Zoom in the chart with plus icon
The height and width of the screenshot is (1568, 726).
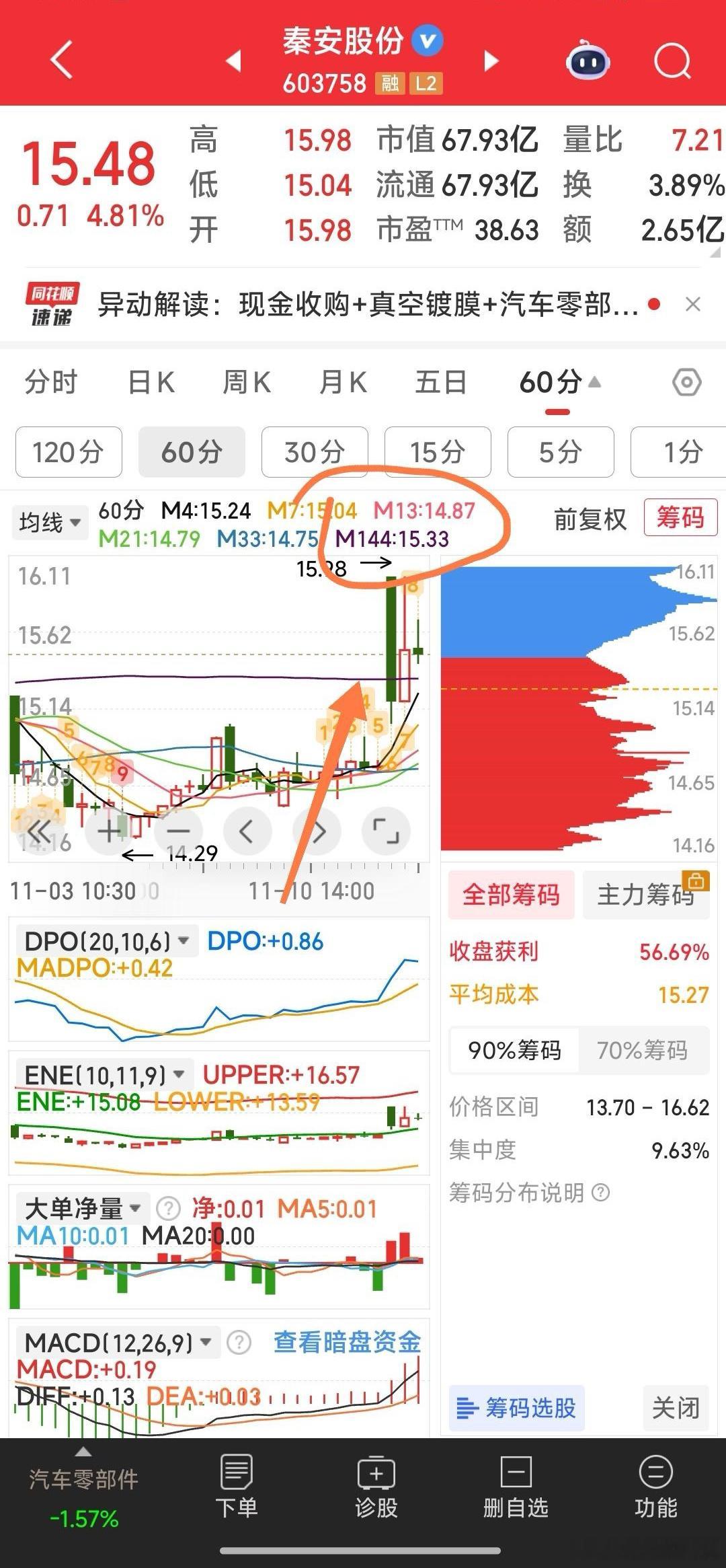click(109, 831)
